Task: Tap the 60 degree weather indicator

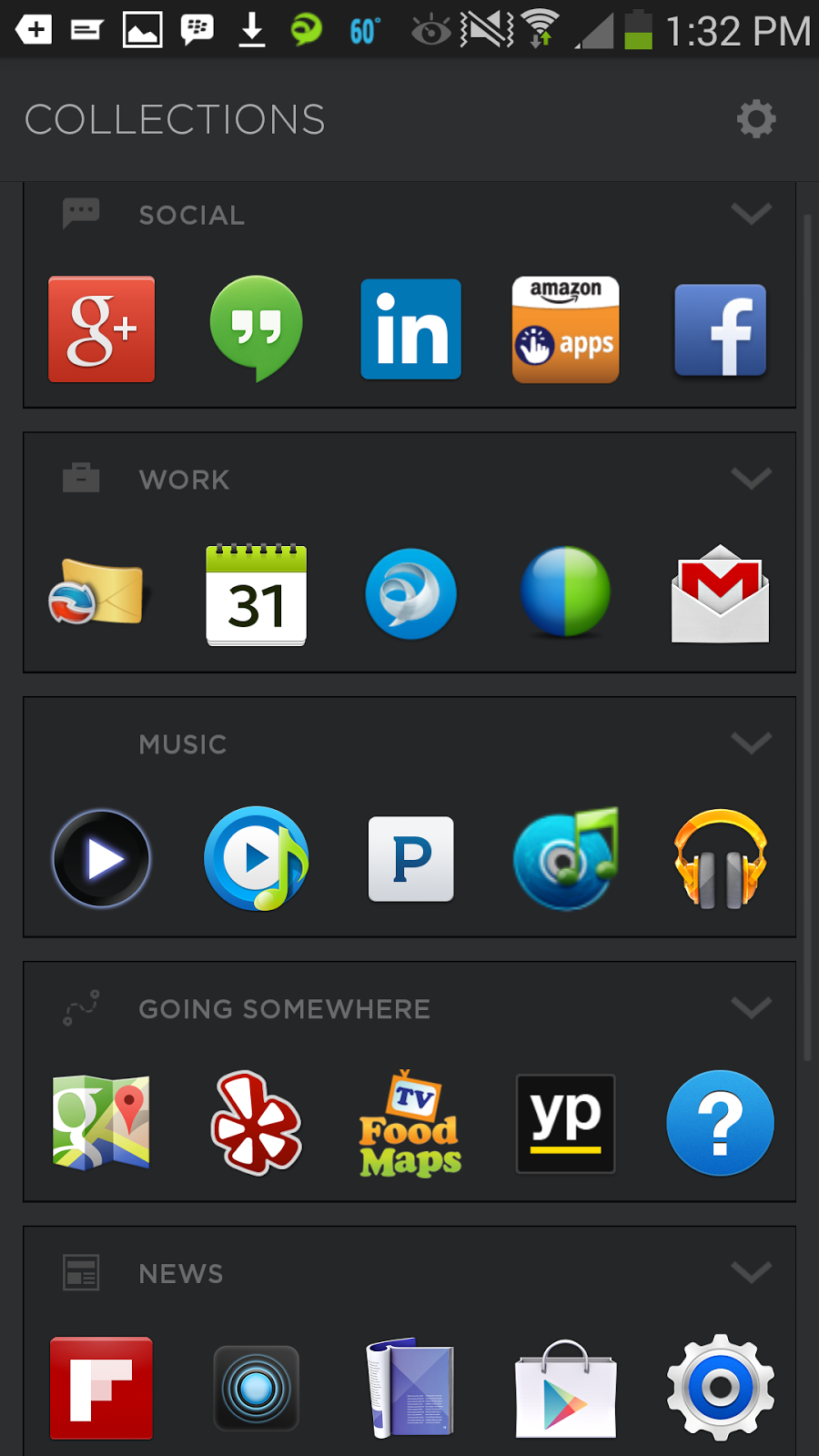Action: coord(363,30)
